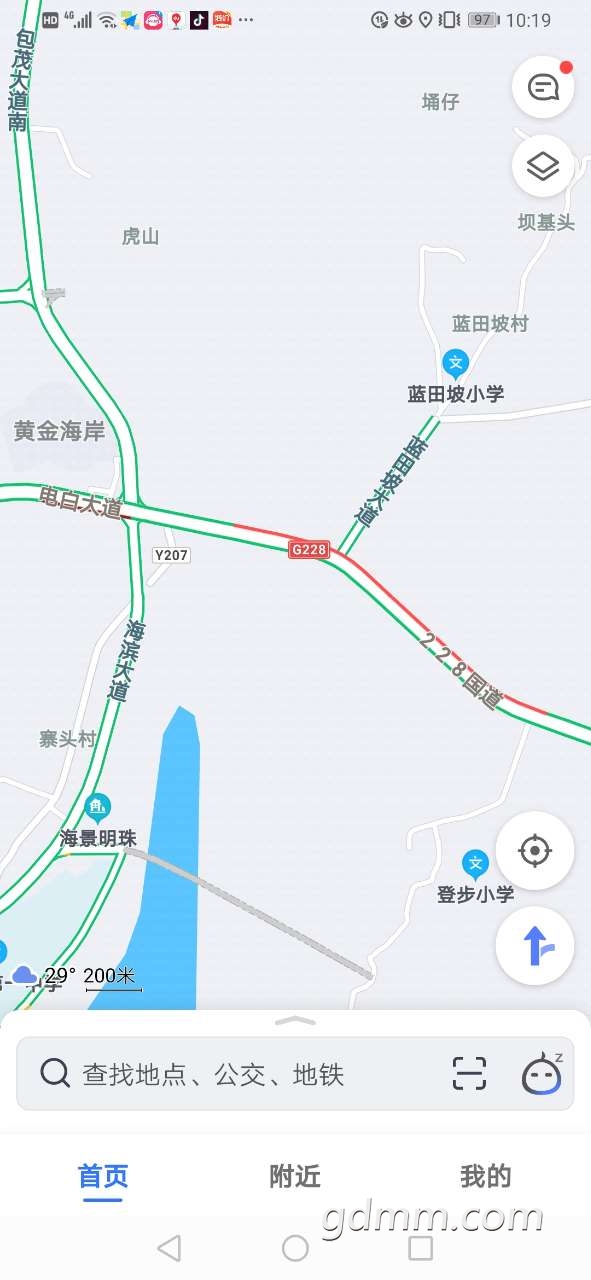Expand the bottom search panel handle

(x=295, y=1021)
